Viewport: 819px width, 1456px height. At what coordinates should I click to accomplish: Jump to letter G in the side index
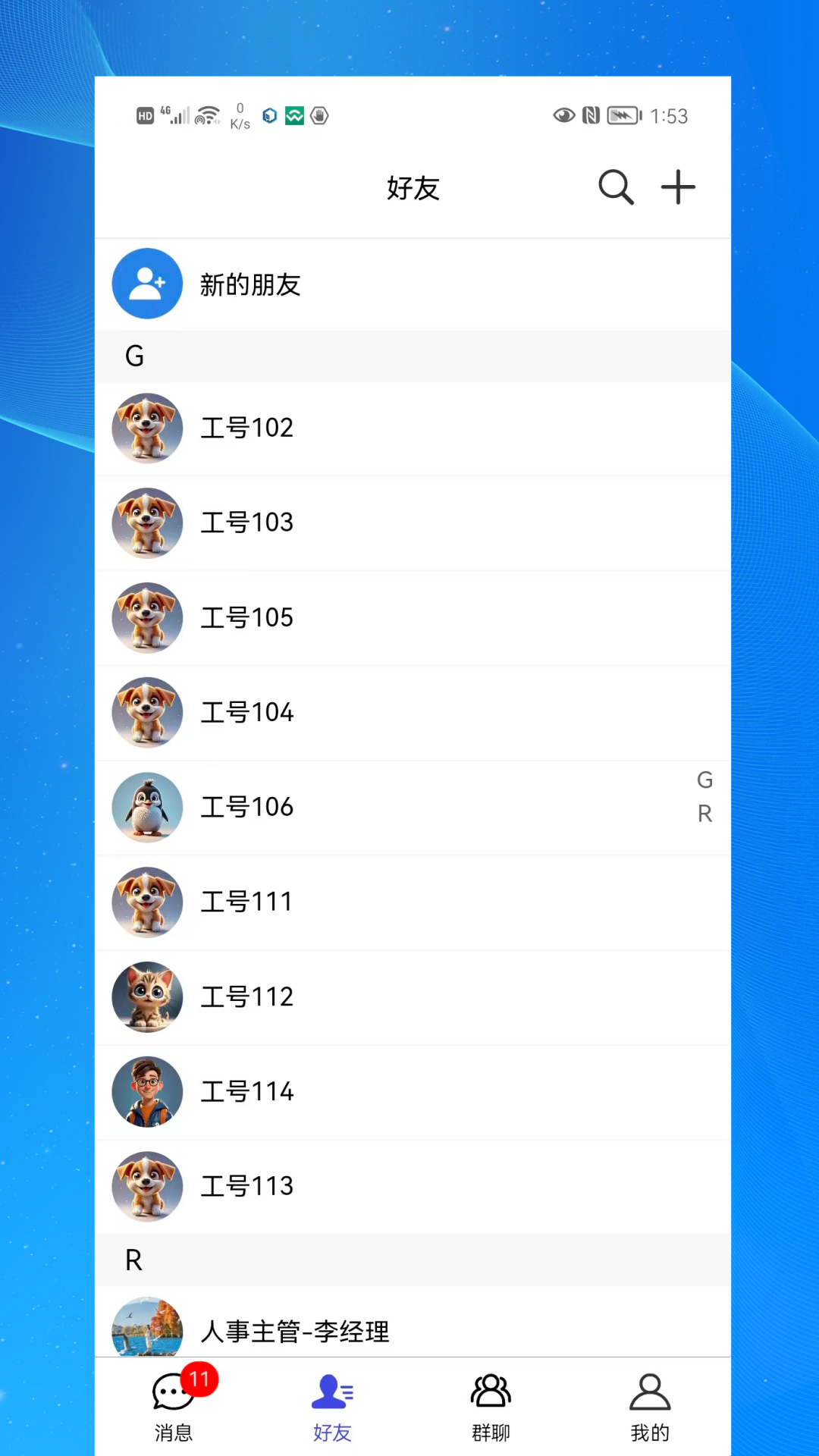coord(704,780)
